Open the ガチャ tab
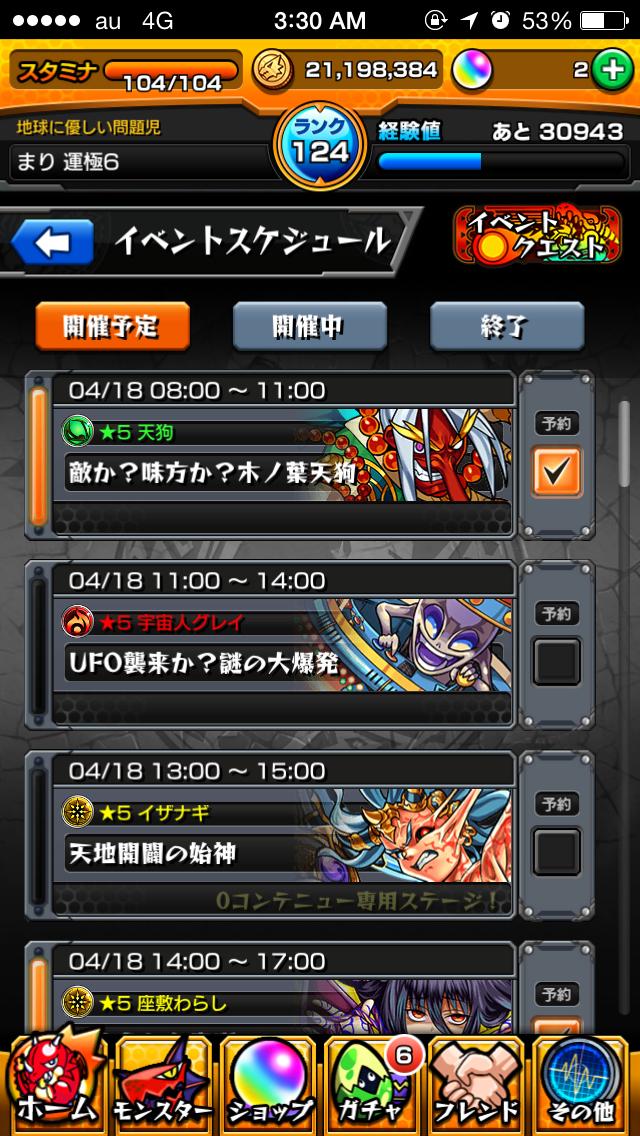Image resolution: width=640 pixels, height=1136 pixels. (374, 1085)
